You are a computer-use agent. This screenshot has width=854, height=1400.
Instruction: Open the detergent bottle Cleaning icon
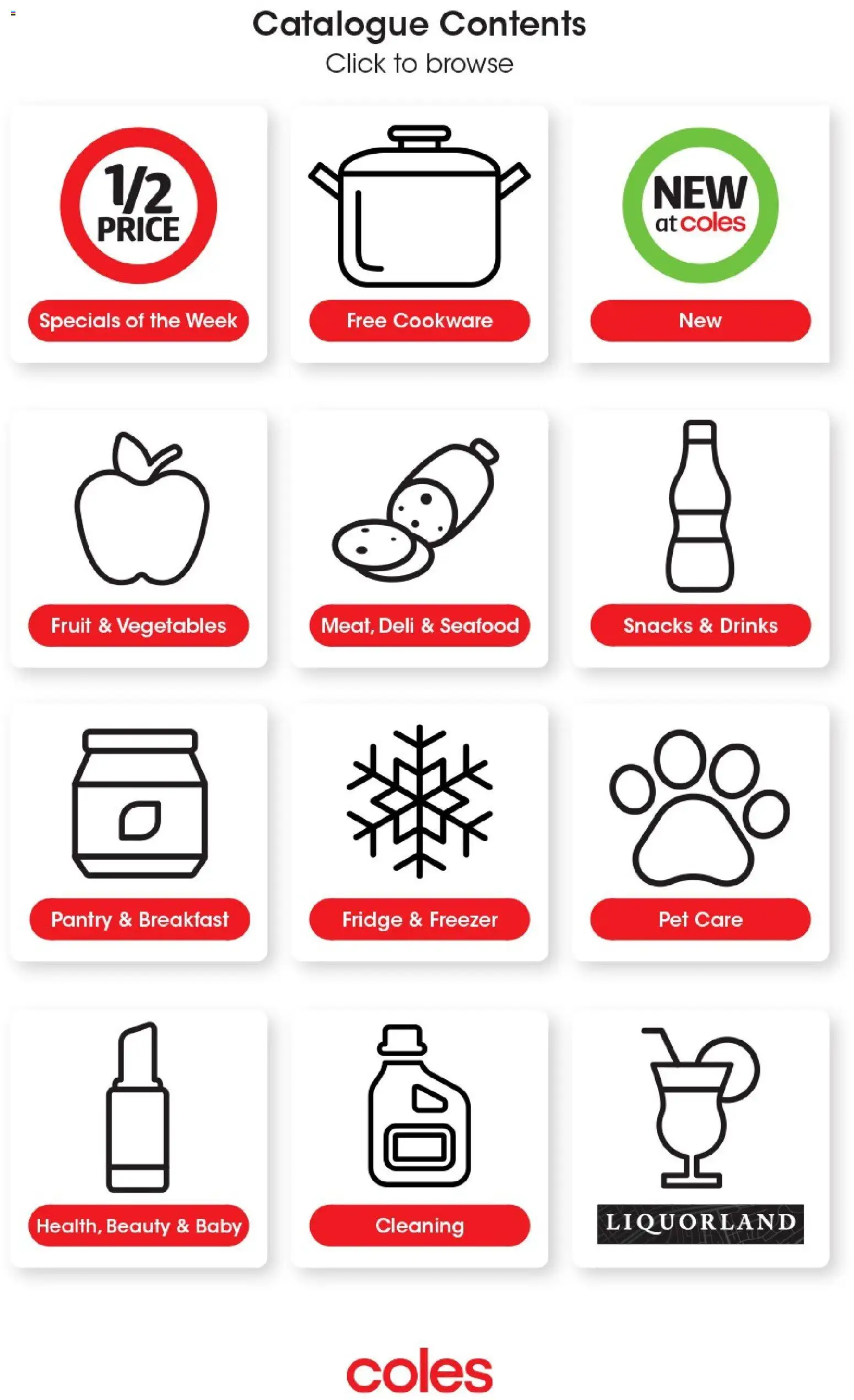coord(419,1105)
